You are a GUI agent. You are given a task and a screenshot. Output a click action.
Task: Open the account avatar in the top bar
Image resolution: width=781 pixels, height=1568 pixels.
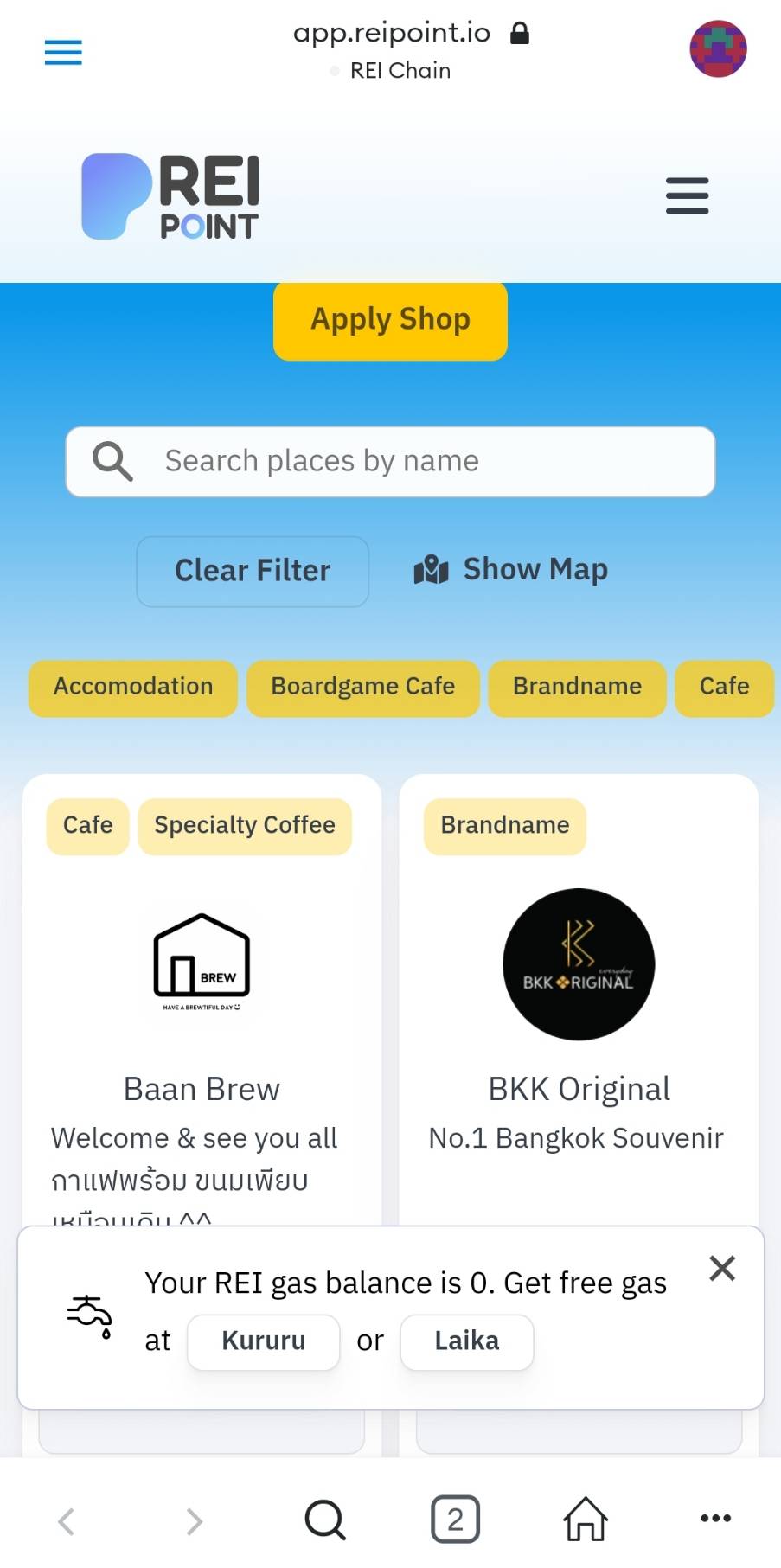[x=718, y=49]
